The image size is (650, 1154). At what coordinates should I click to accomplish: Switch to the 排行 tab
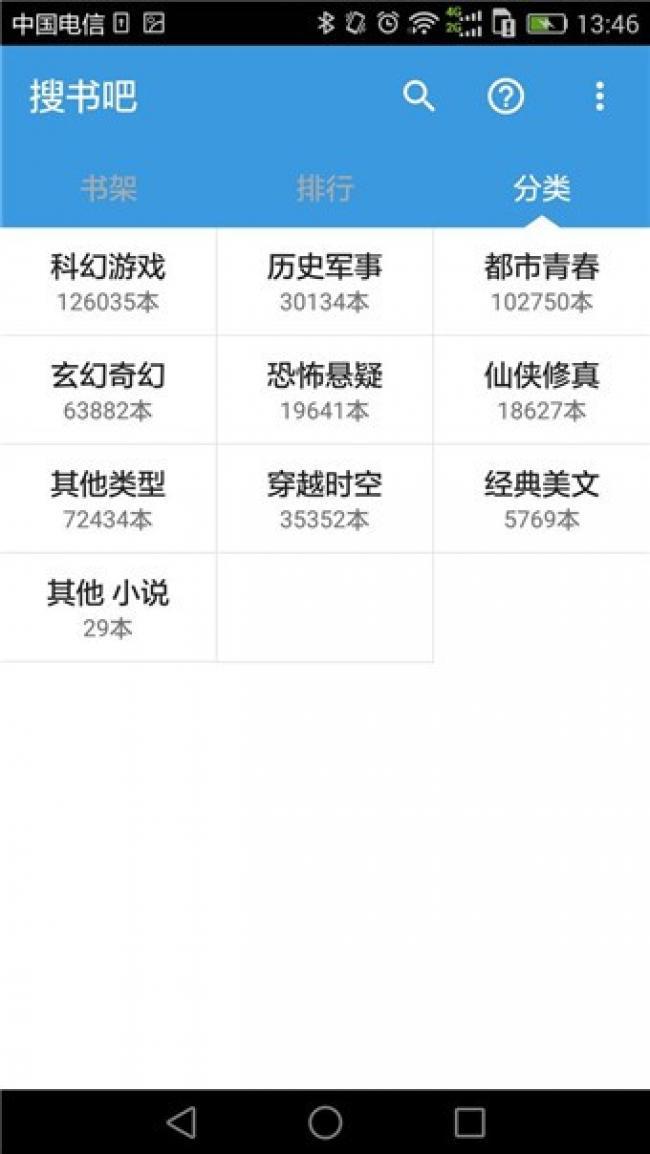[x=325, y=189]
